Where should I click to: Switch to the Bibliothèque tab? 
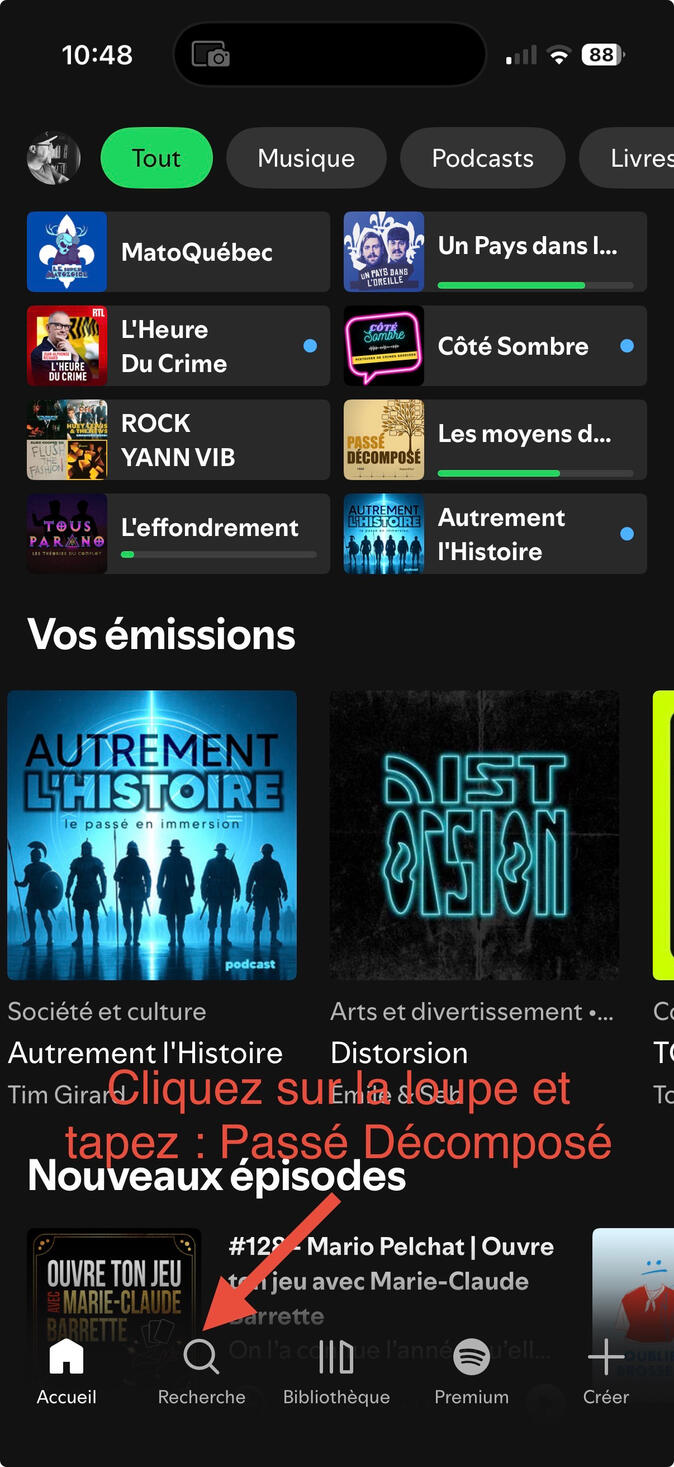(x=336, y=1372)
